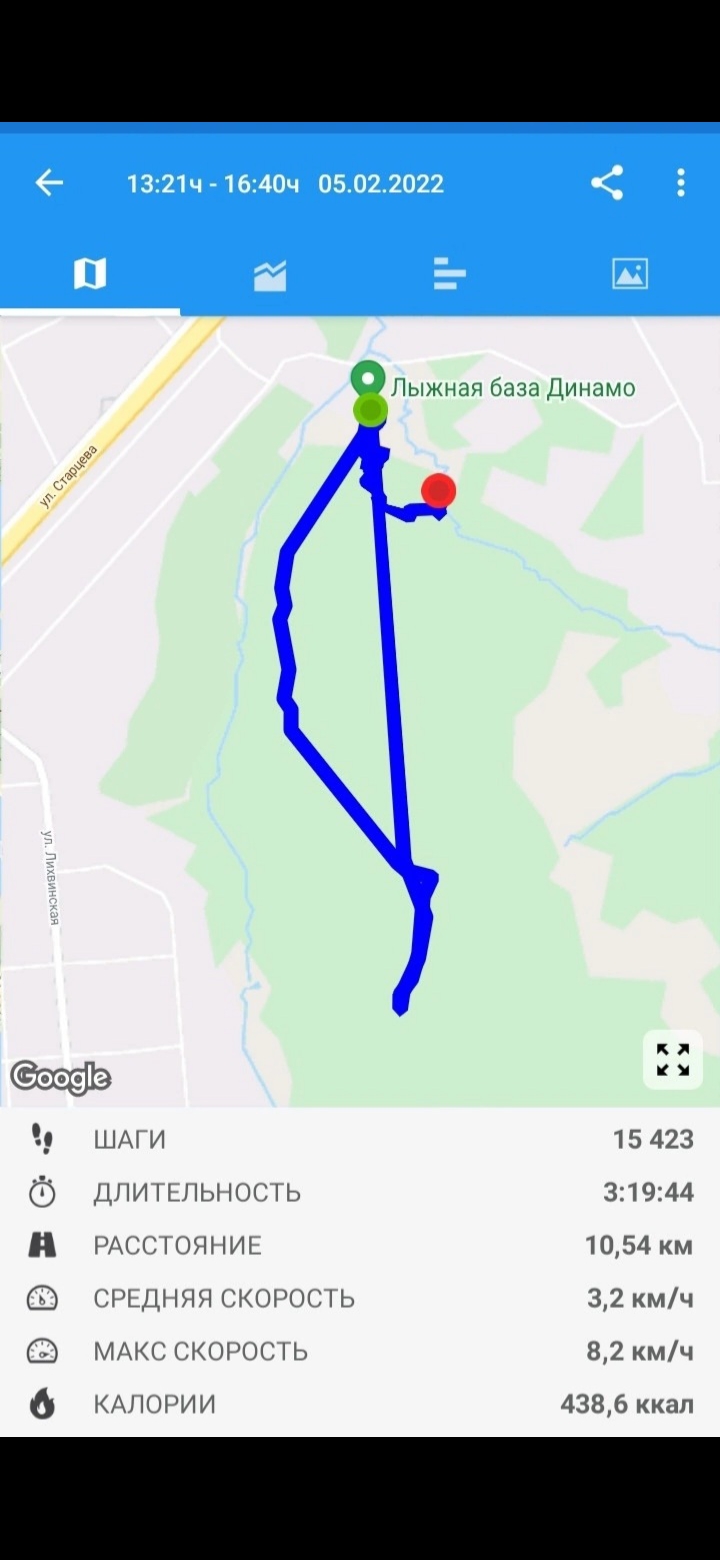Switch to the photos tab
This screenshot has height=1560, width=720.
630,273
